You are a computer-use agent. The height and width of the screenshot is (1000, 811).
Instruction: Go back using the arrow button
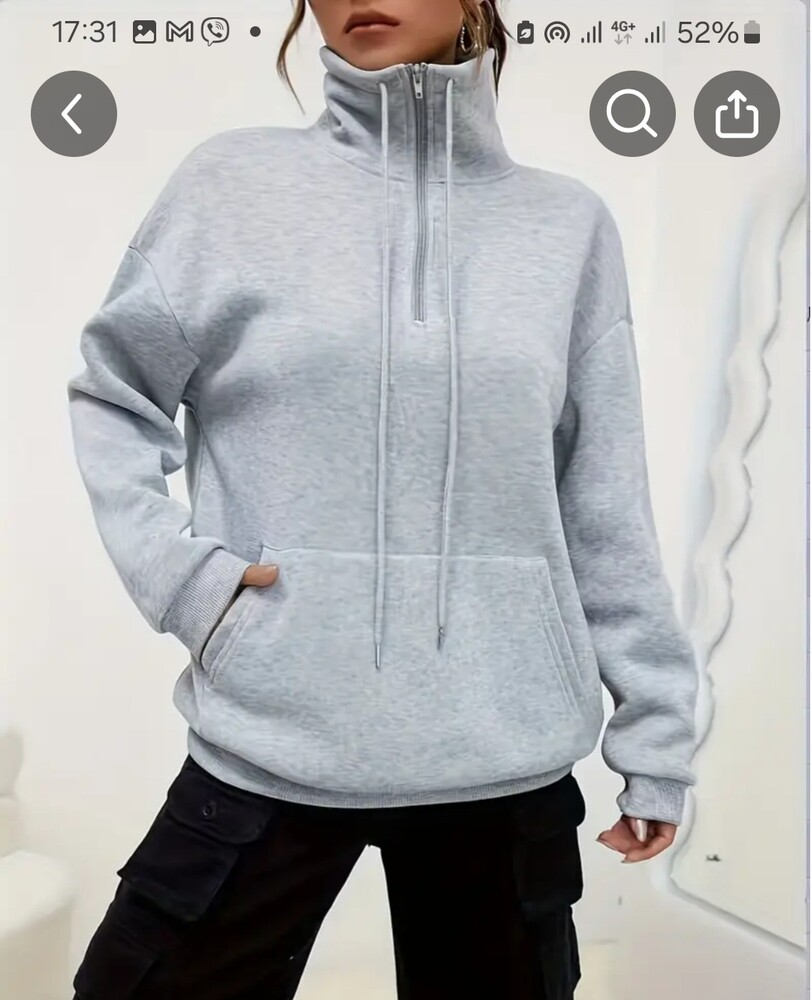(x=74, y=114)
